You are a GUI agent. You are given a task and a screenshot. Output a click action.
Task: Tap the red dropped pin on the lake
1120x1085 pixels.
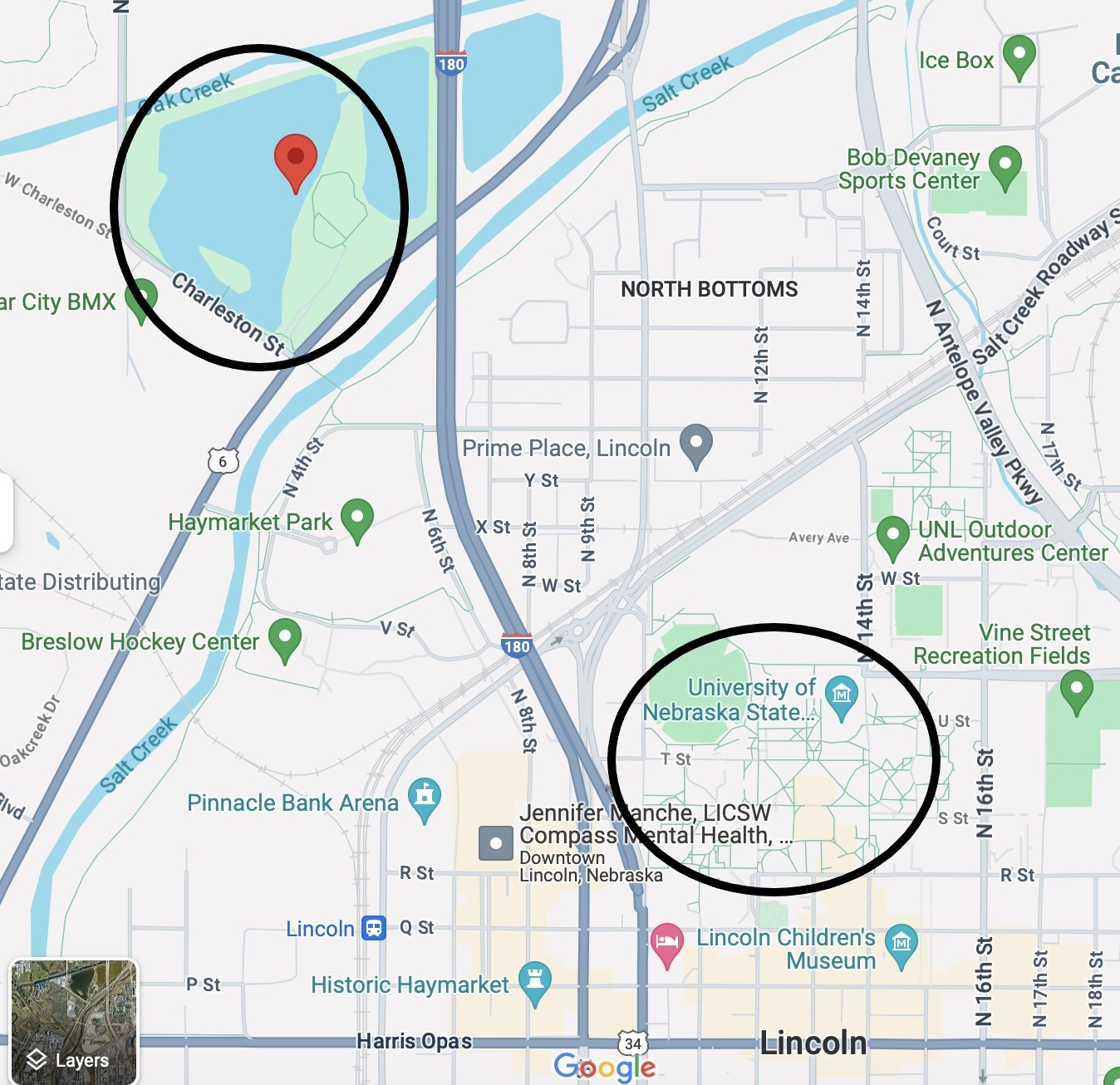pyautogui.click(x=295, y=156)
